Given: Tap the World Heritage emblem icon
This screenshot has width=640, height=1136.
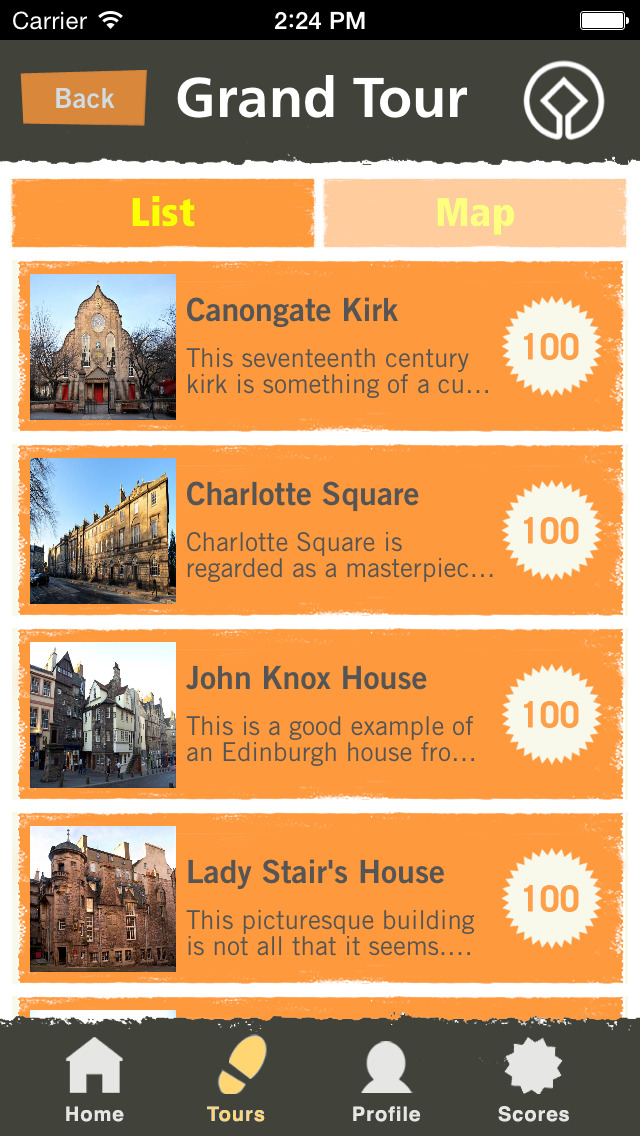Looking at the screenshot, I should click(564, 100).
